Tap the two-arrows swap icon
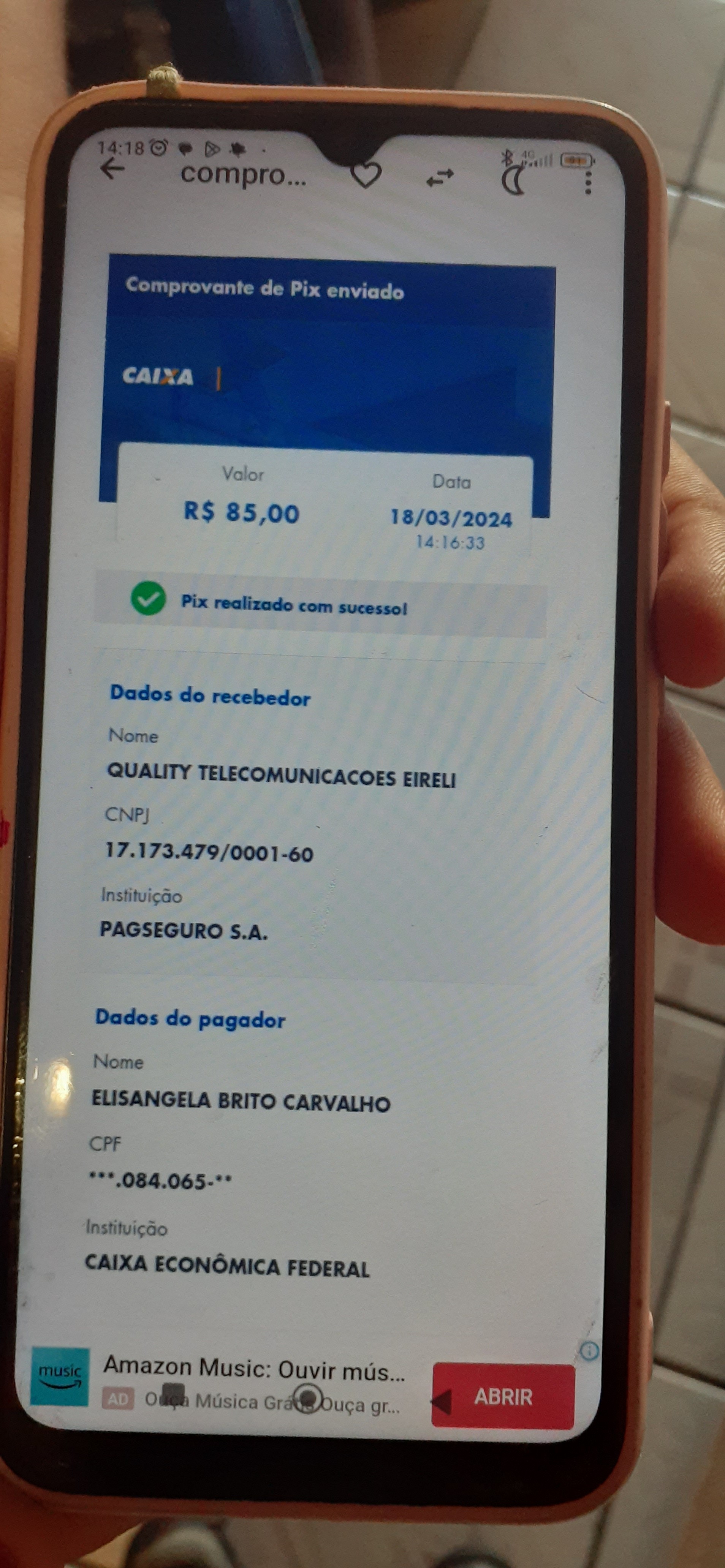 coord(440,178)
